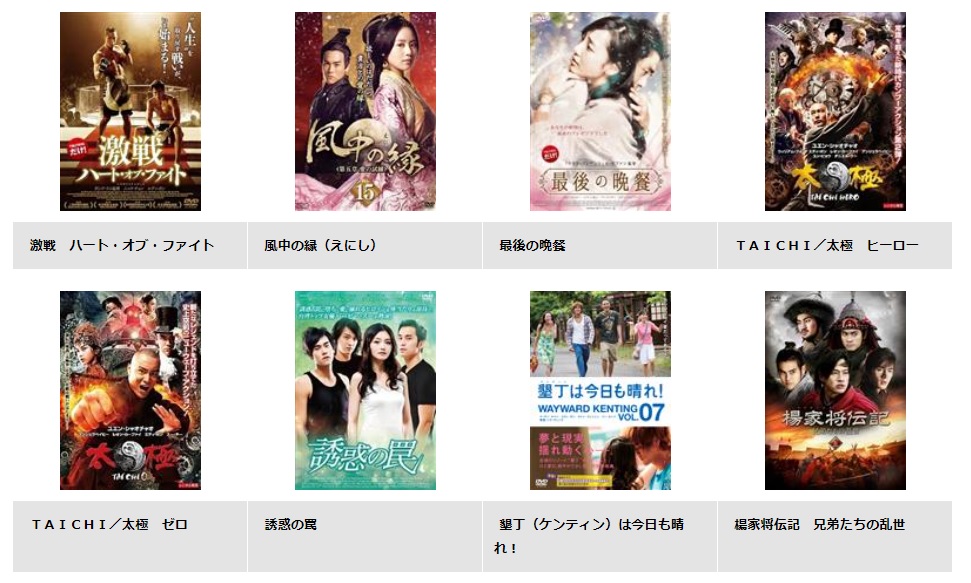Open the 風中の縁 DVD cover
The height and width of the screenshot is (583, 971).
click(x=365, y=111)
